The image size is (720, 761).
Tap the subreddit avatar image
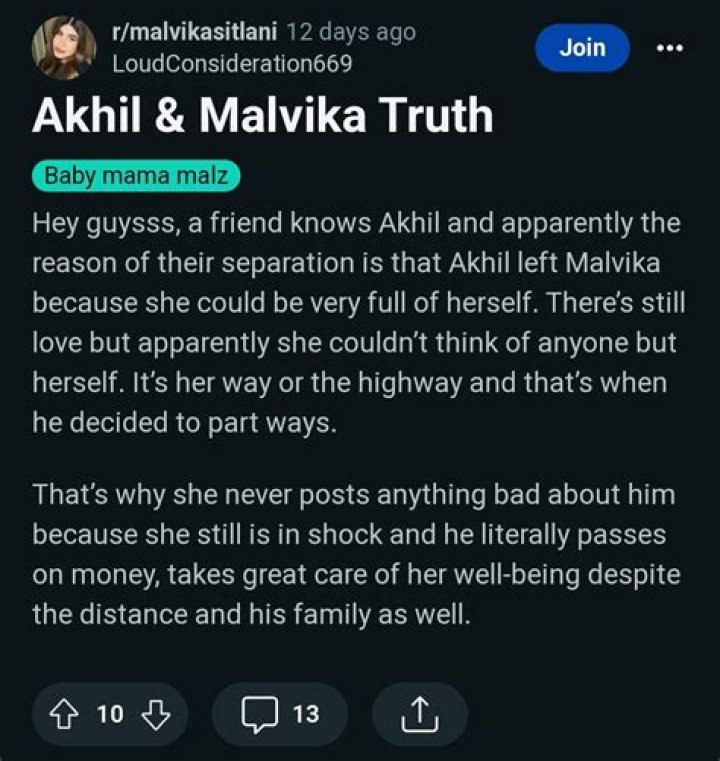tap(64, 47)
